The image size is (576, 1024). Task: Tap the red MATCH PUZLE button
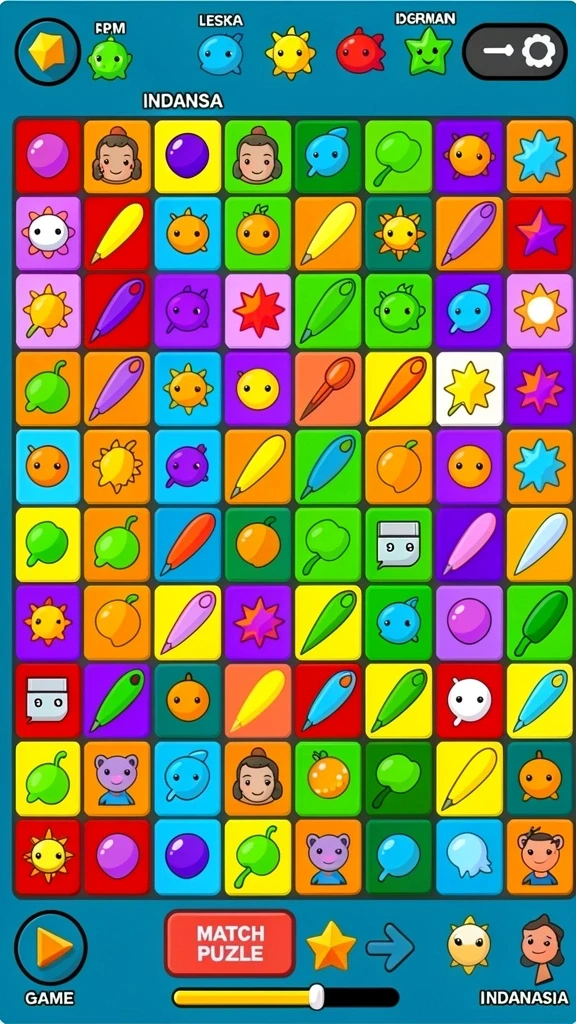[x=230, y=943]
